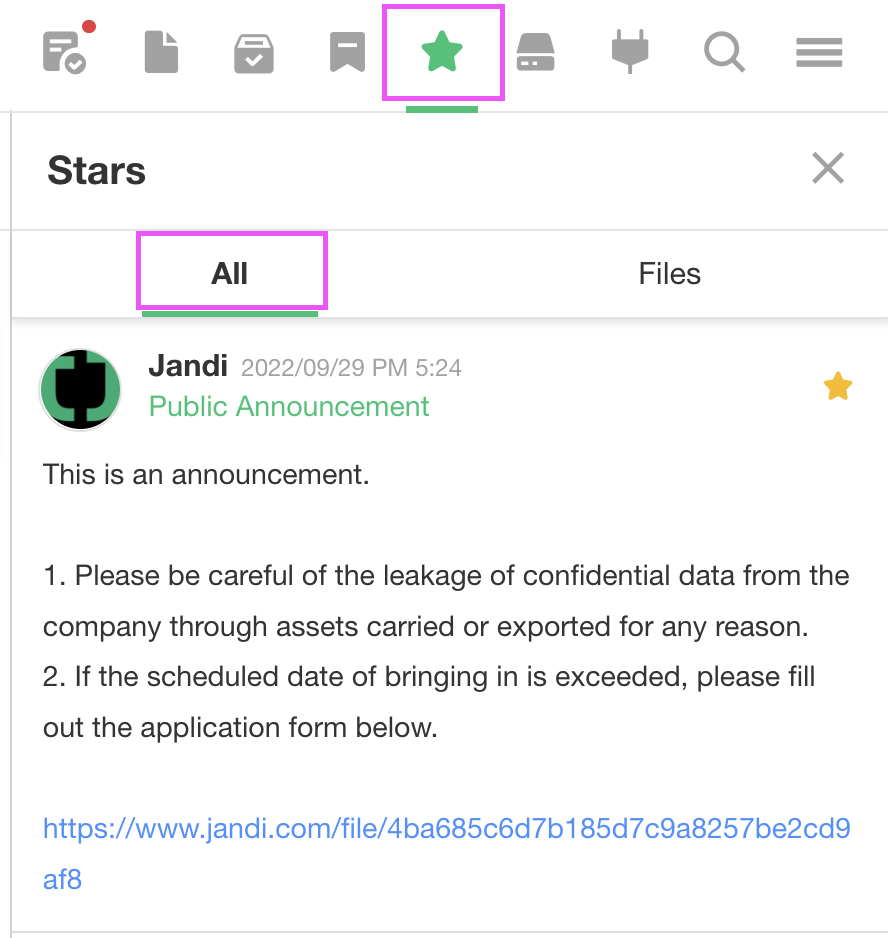Viewport: 888px width, 938px height.
Task: Unstar the Jandi announcement message
Action: (837, 386)
